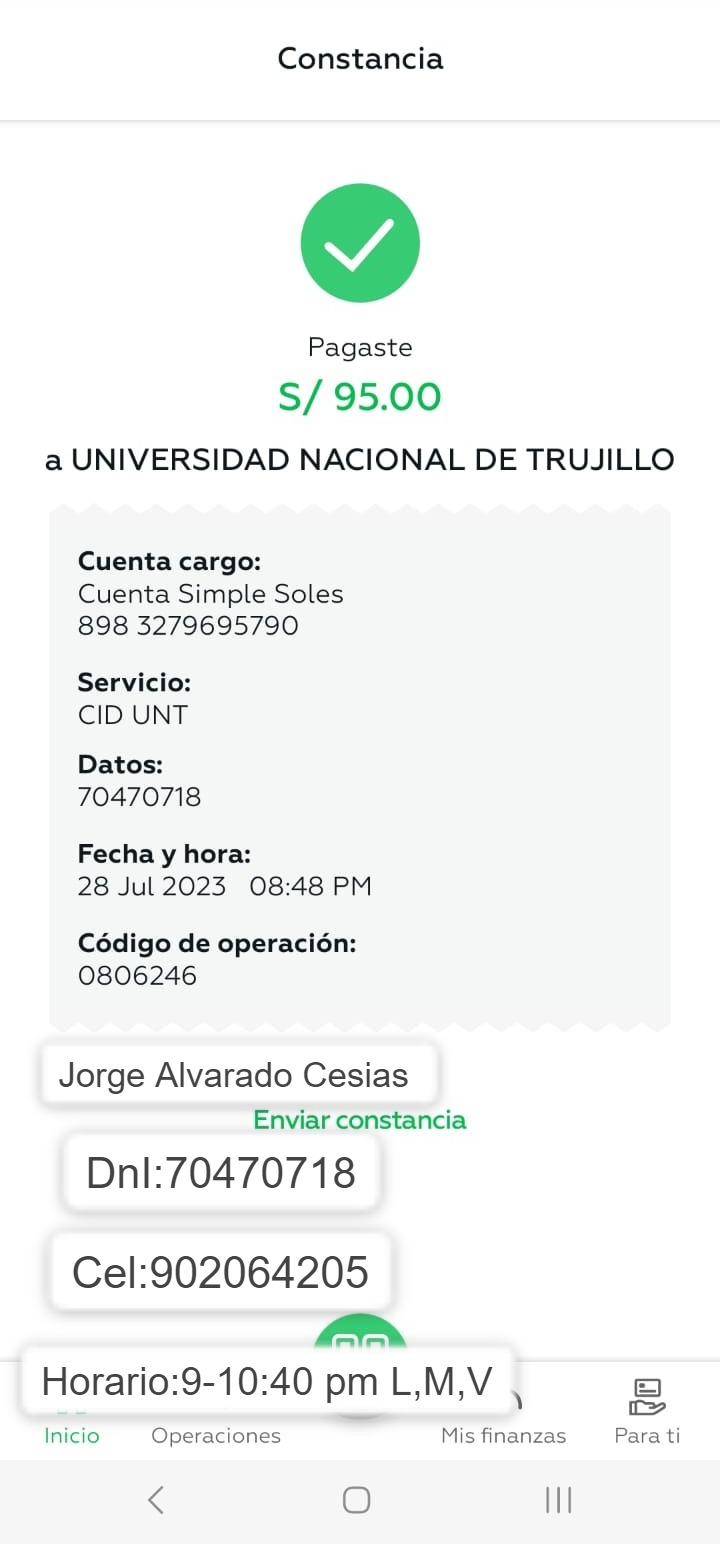
Task: Go to the Inicio tab
Action: coord(72,1435)
